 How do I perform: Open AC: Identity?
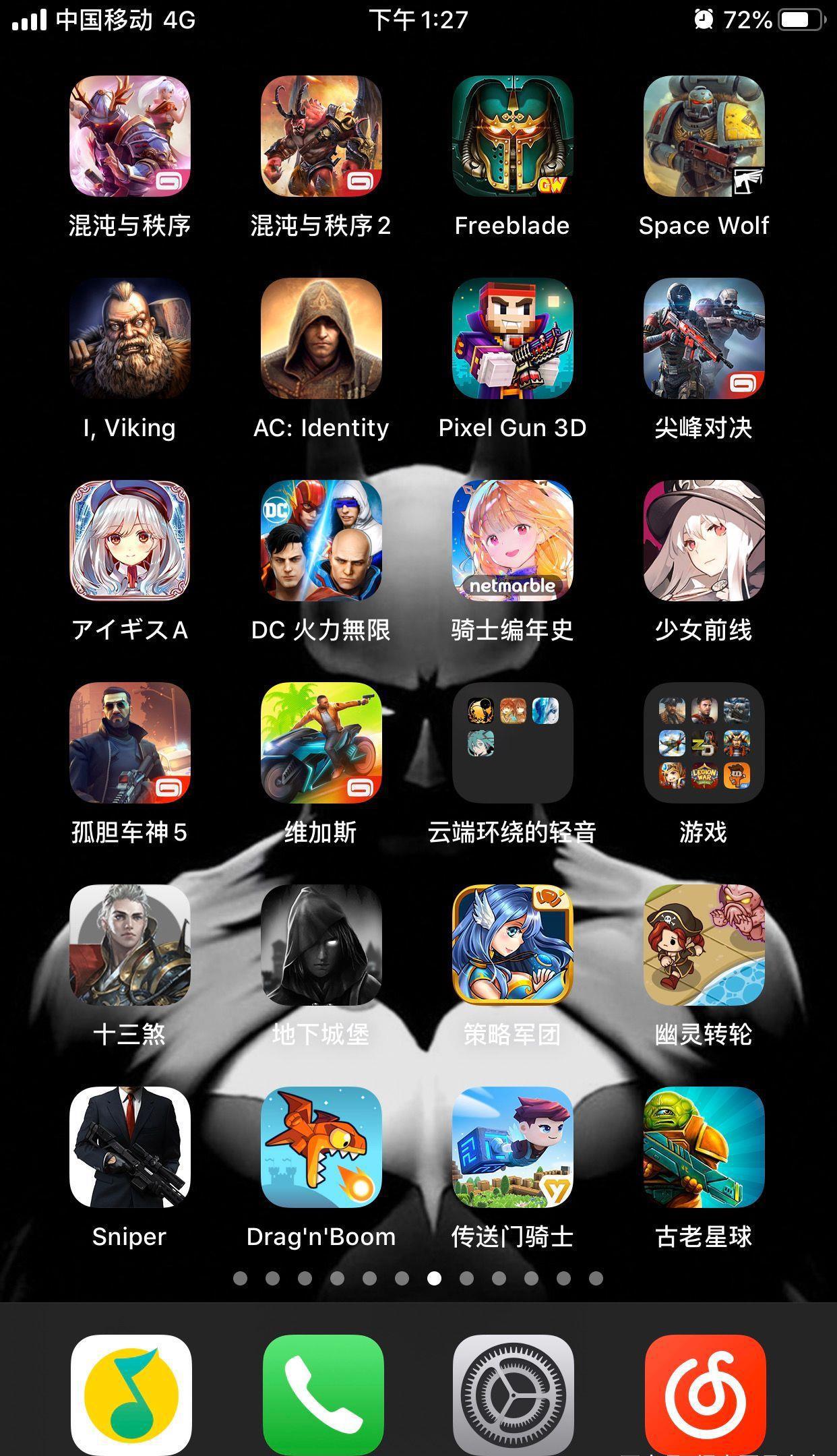(x=321, y=338)
